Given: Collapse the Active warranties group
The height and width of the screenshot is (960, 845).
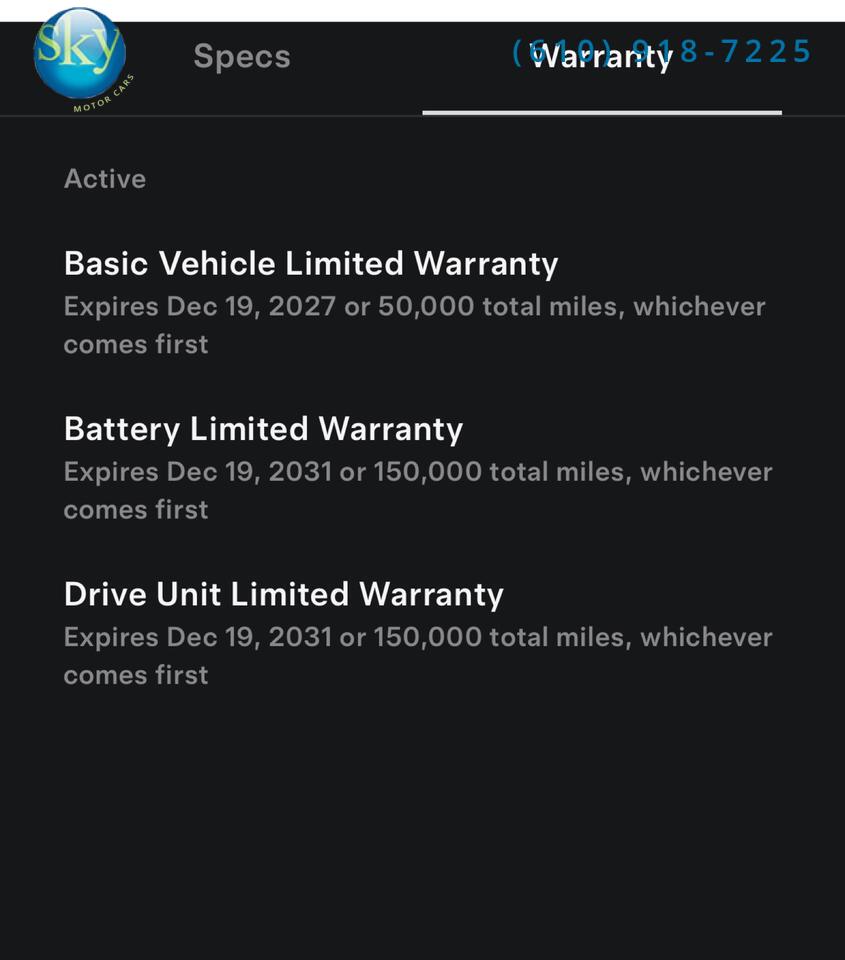Looking at the screenshot, I should [105, 178].
